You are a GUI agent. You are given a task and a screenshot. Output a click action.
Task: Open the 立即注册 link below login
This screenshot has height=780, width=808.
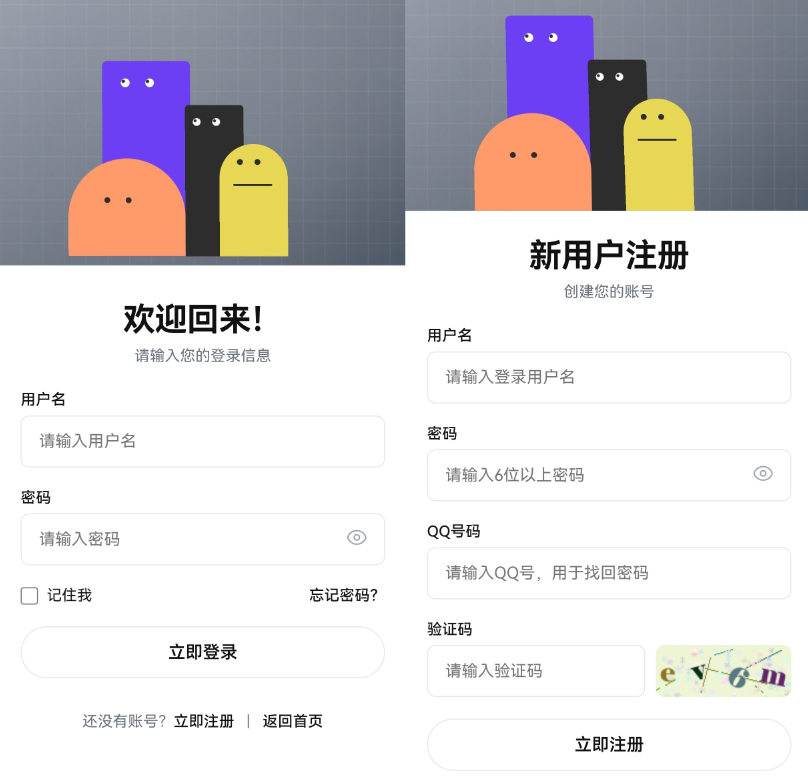point(204,721)
